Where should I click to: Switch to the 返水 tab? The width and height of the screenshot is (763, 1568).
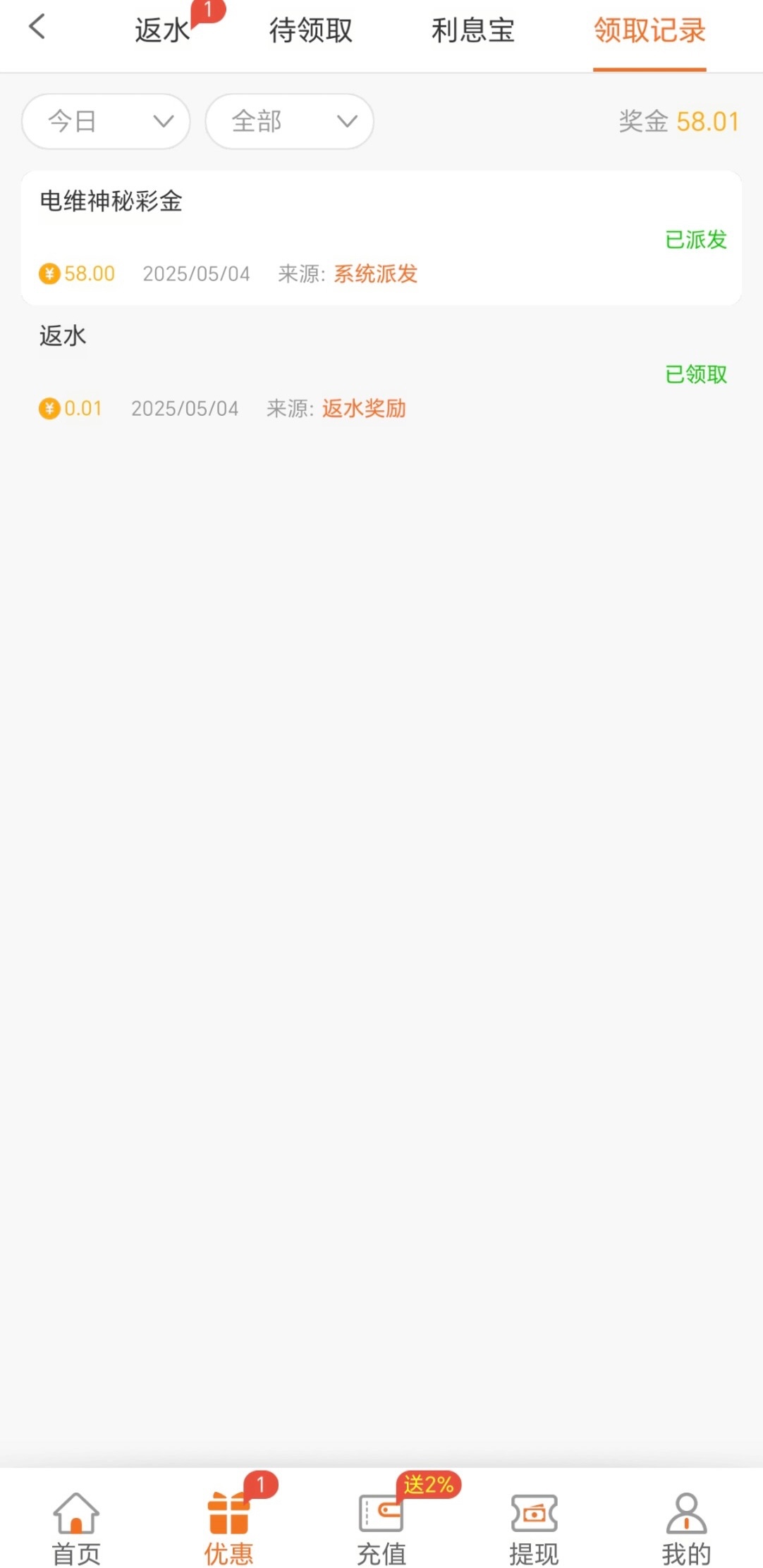(x=163, y=31)
